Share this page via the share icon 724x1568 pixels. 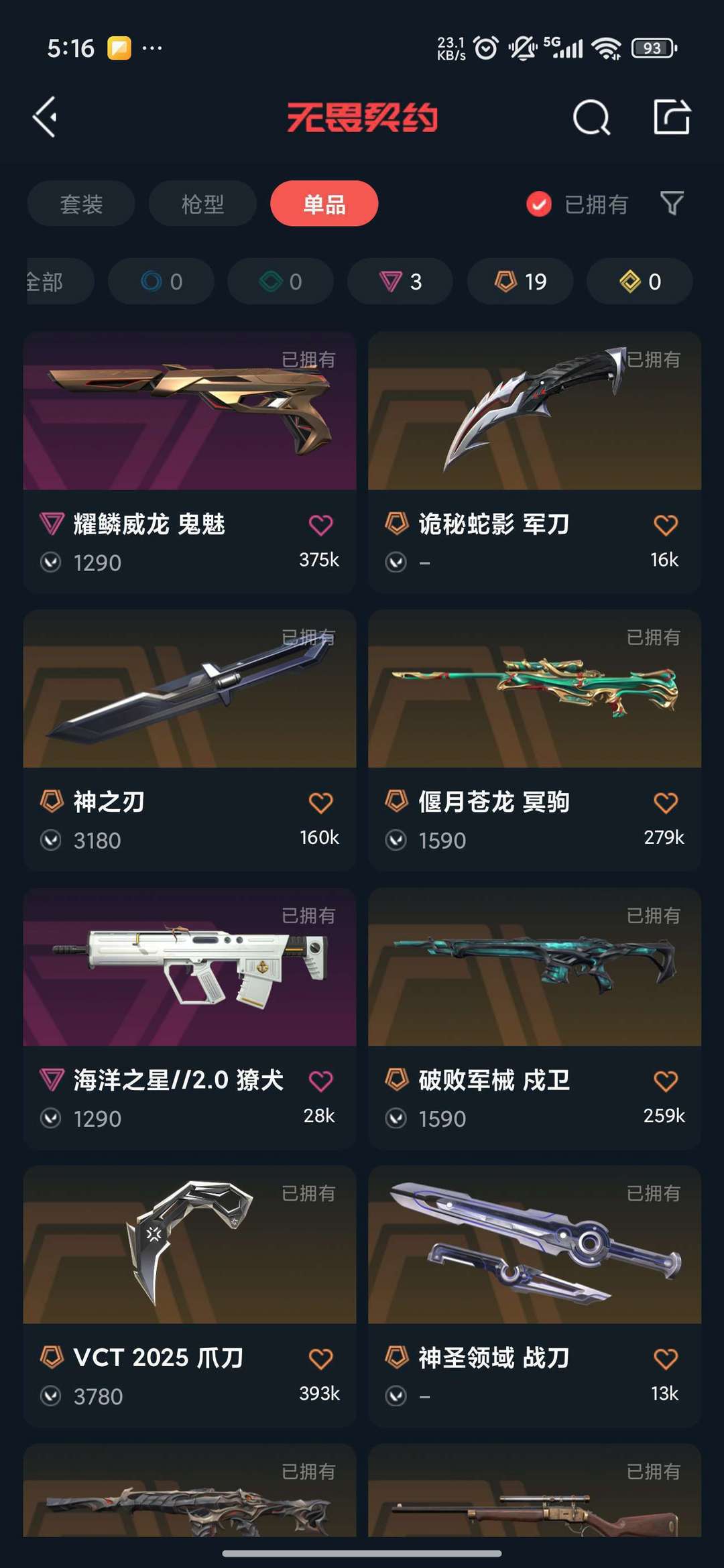pos(672,117)
